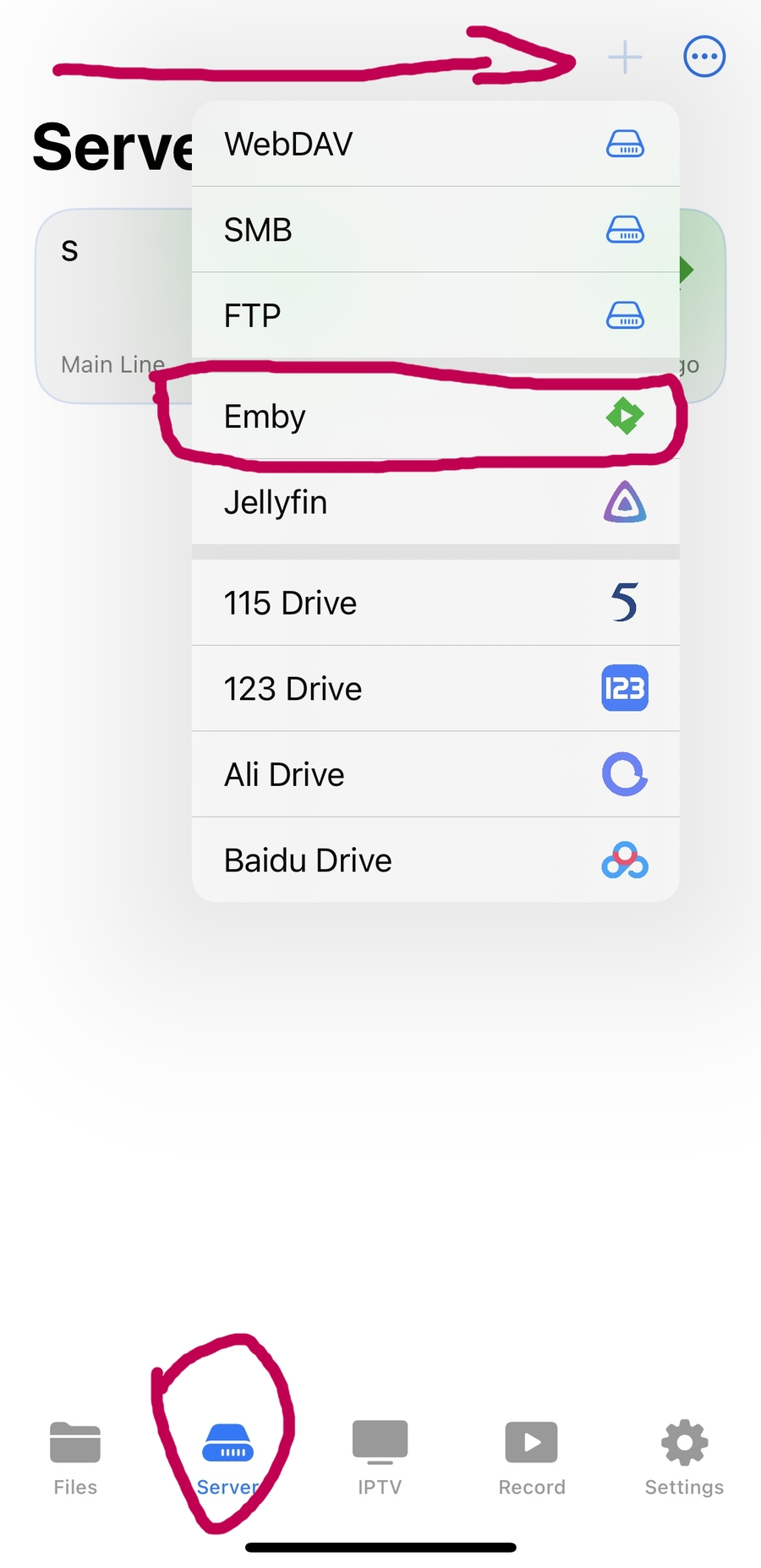Add an Emby server

[x=435, y=417]
